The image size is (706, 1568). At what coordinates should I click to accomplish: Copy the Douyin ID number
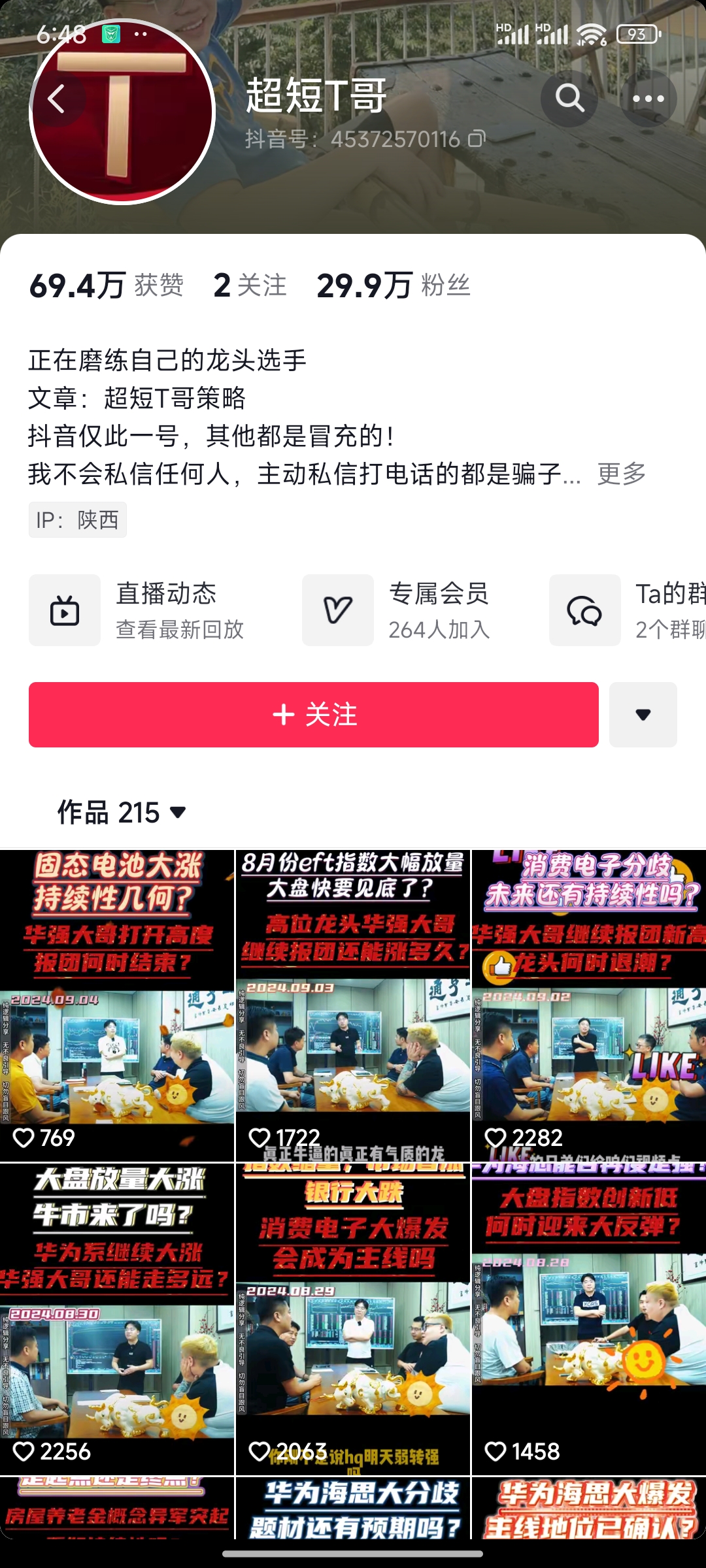(478, 139)
